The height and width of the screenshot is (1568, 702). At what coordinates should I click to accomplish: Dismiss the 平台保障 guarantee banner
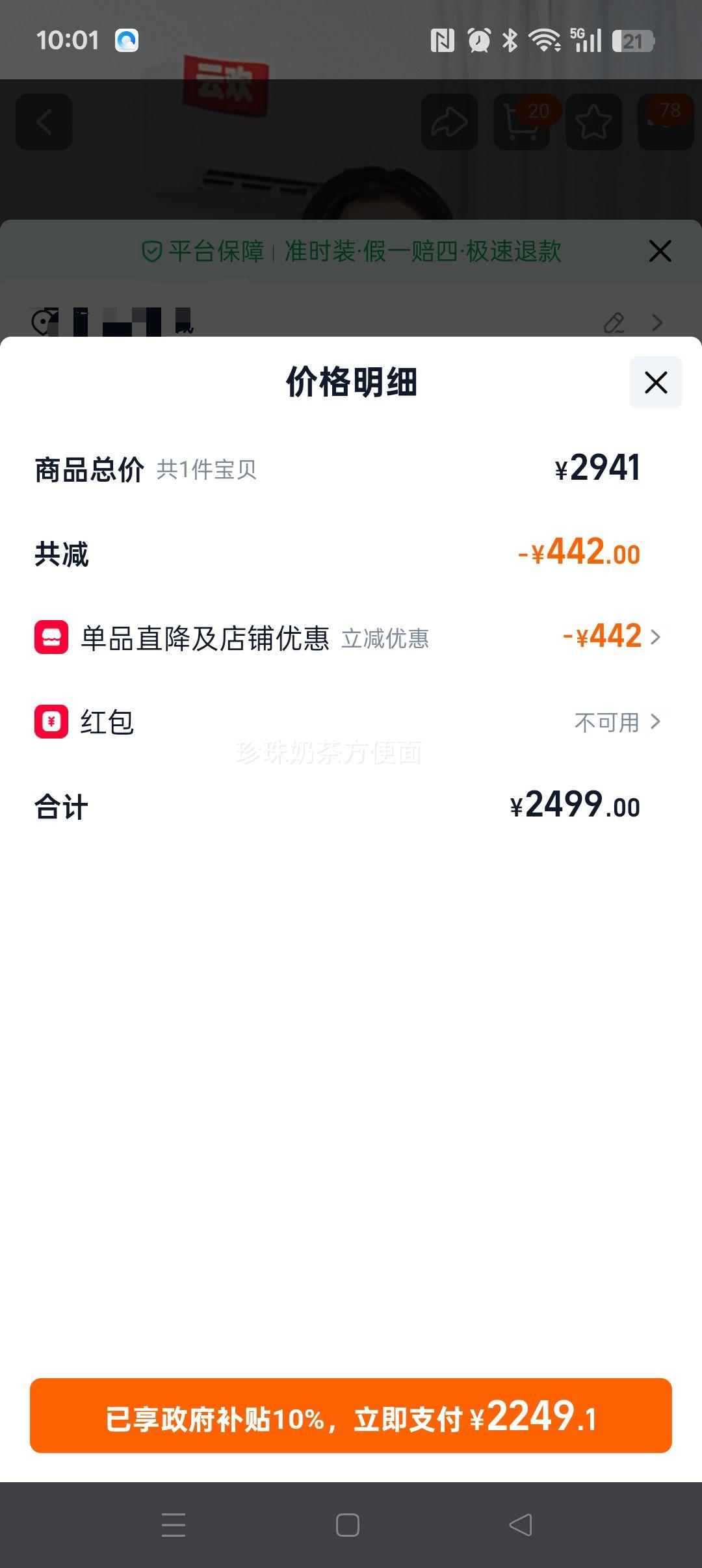click(660, 251)
